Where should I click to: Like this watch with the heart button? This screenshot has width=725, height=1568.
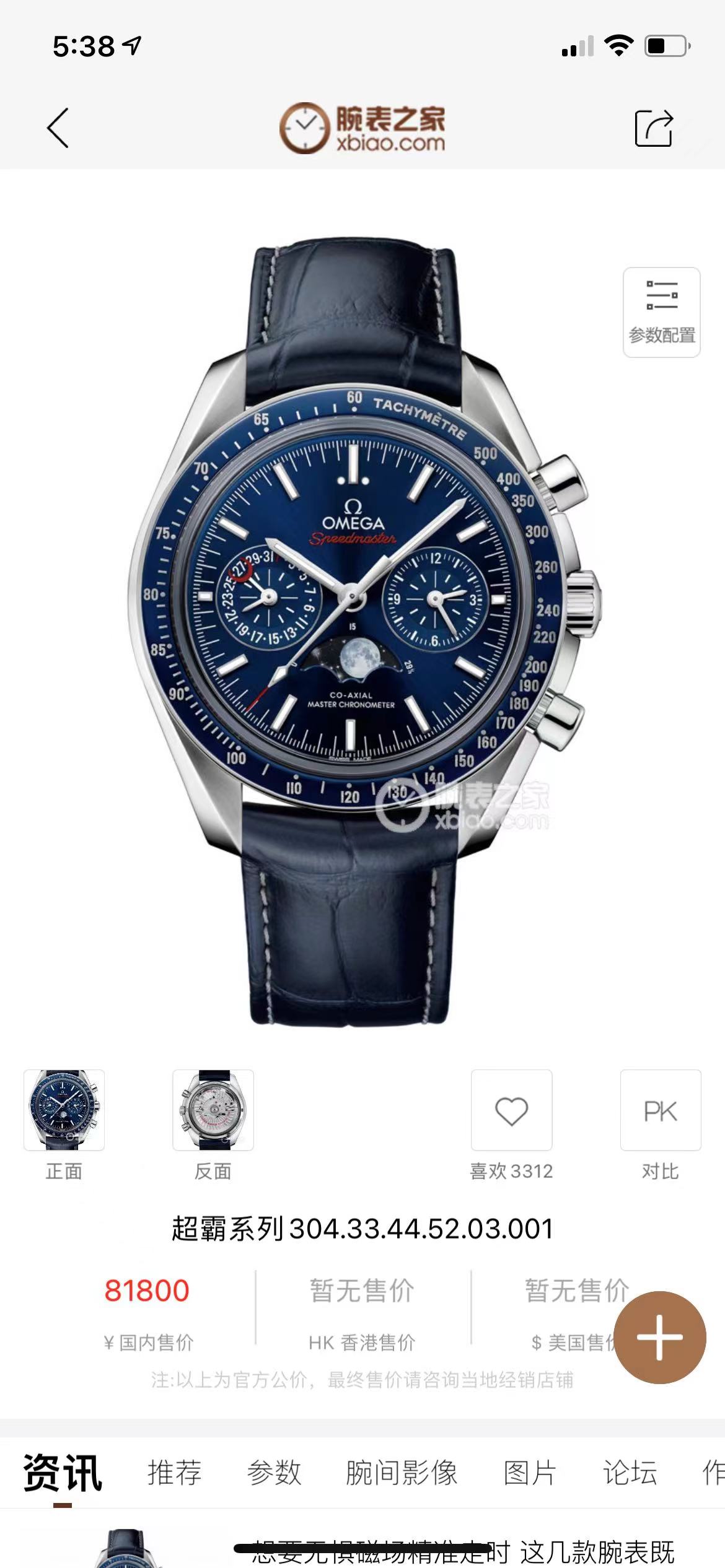(511, 1110)
